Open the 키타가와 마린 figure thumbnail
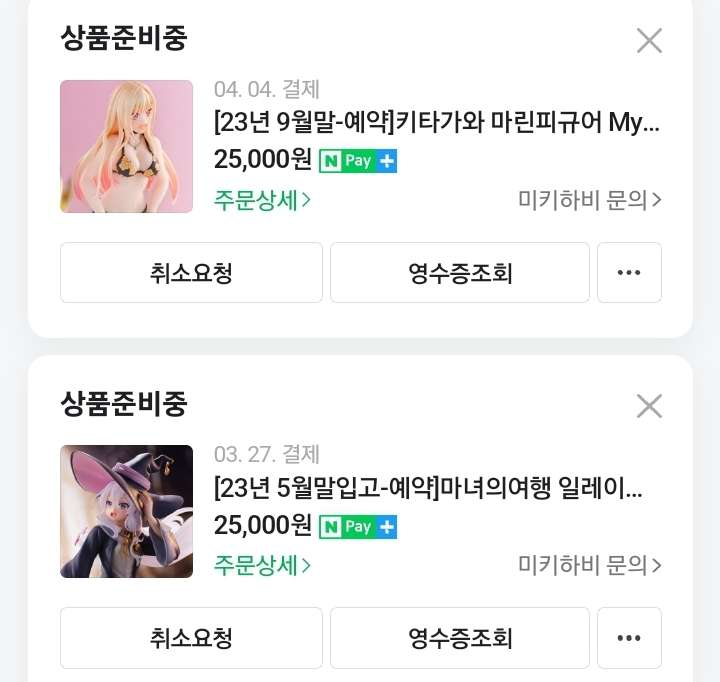 126,146
